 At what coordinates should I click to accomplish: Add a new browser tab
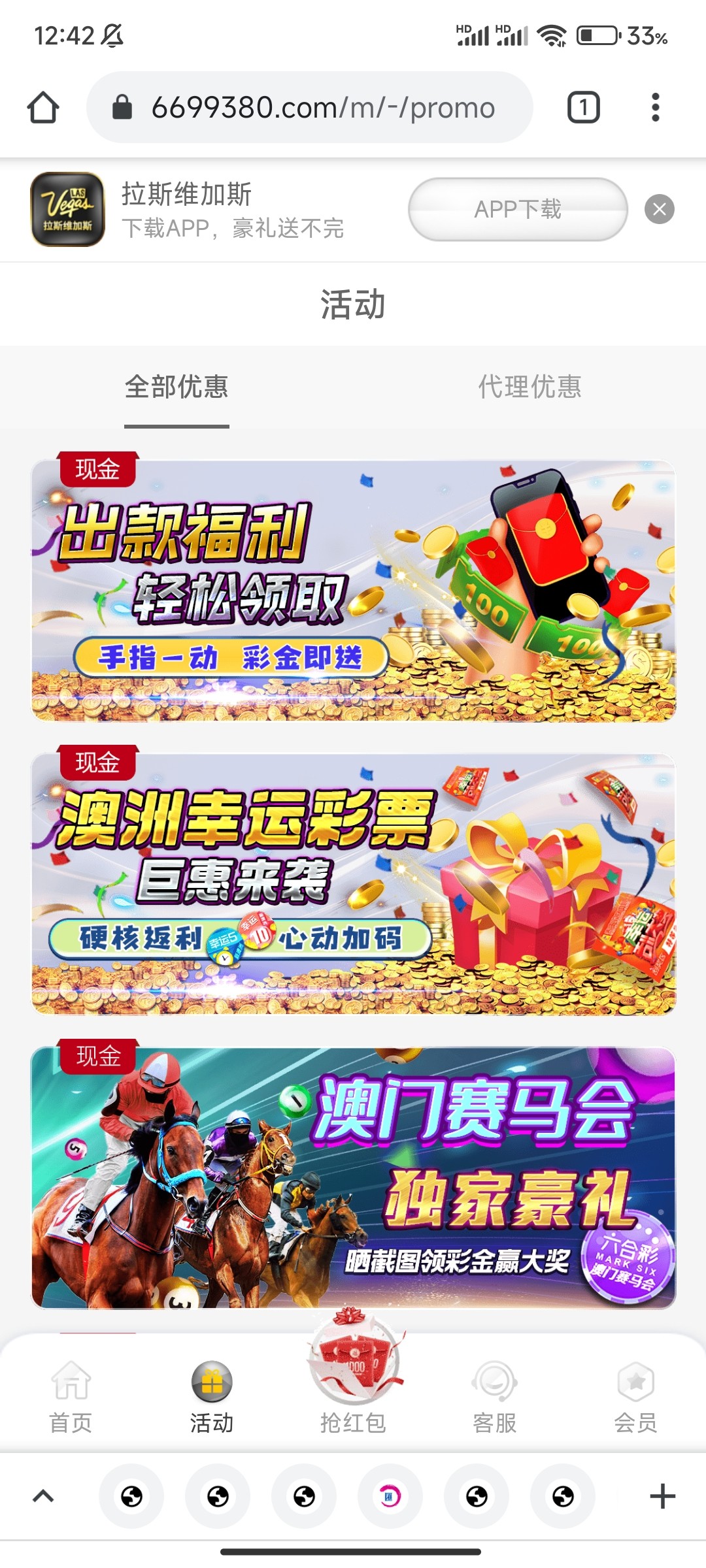pyautogui.click(x=662, y=1496)
